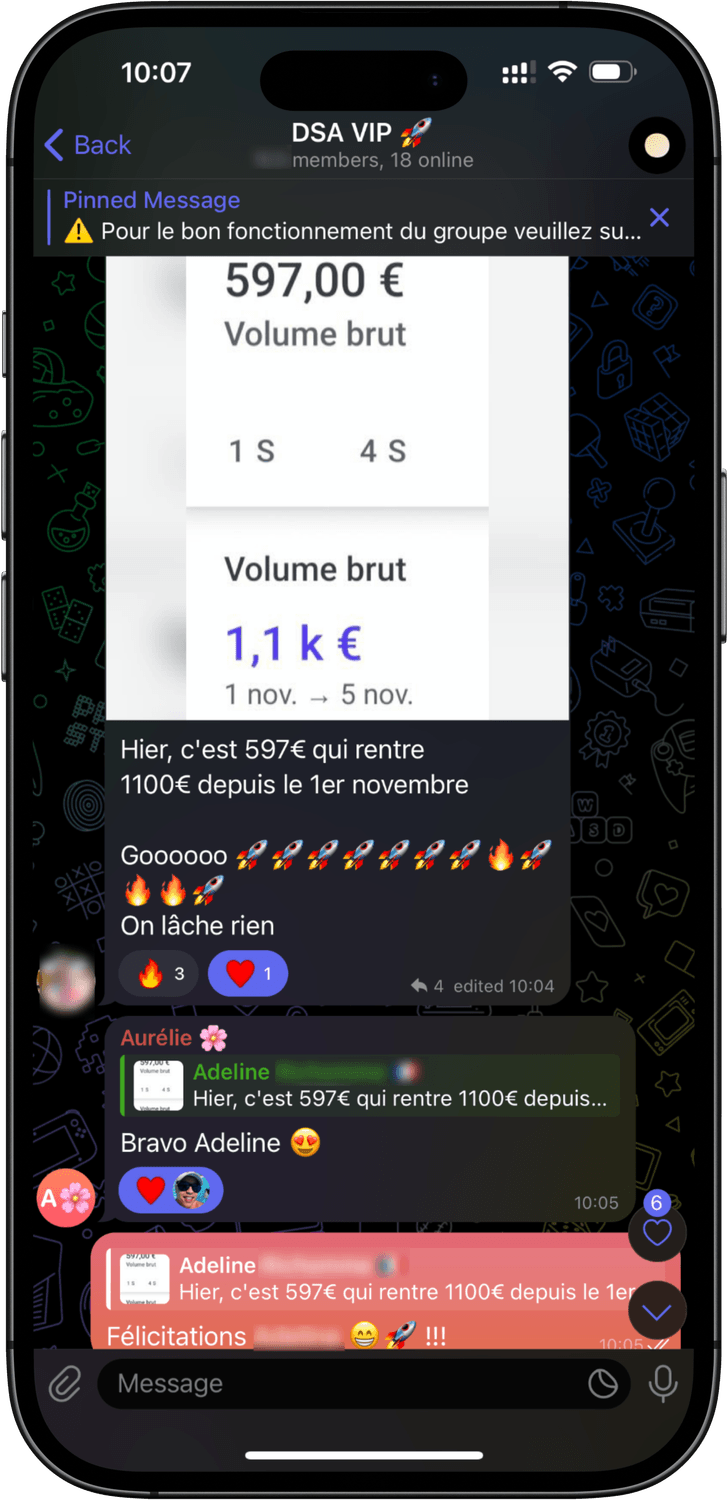The width and height of the screenshot is (728, 1500).
Task: Open the group avatar profile
Action: pos(656,146)
